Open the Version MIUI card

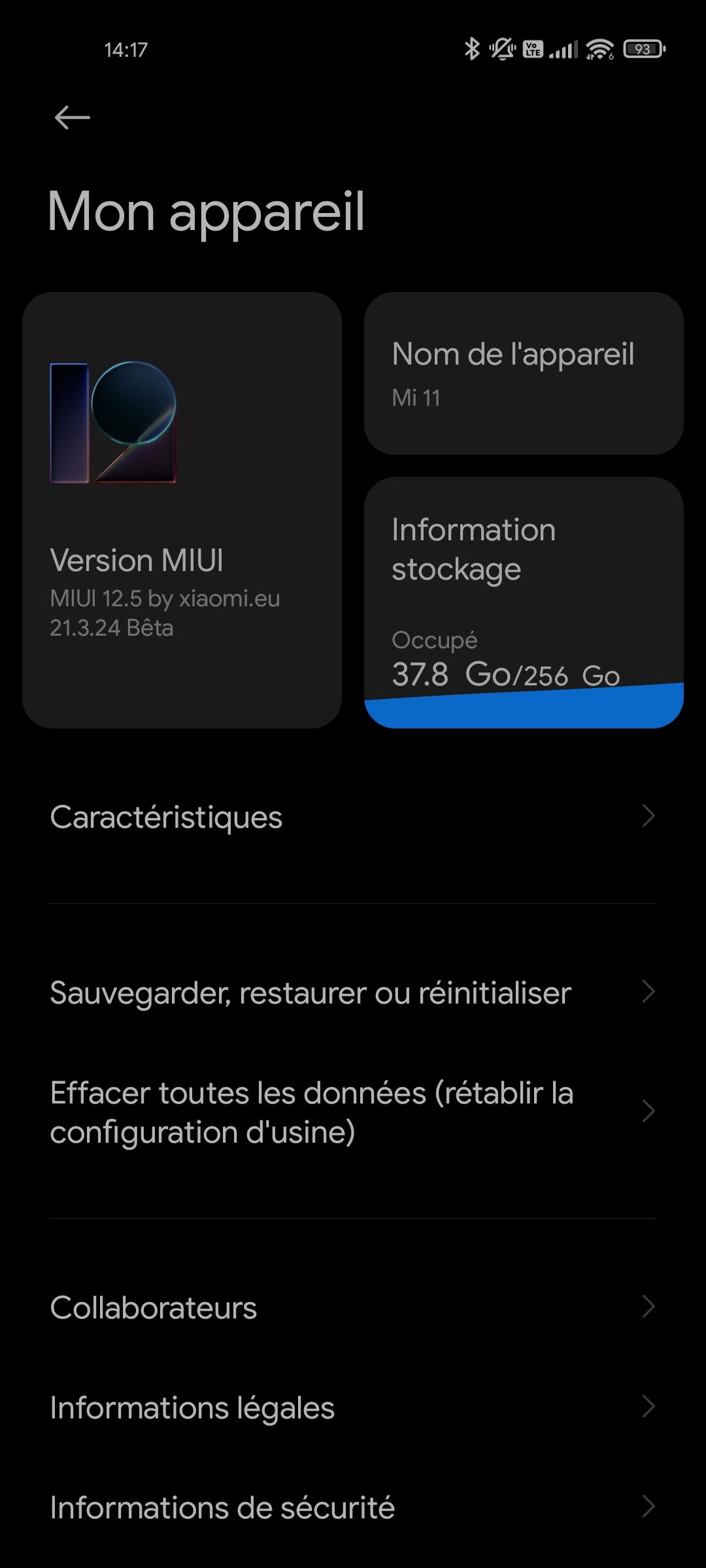182,510
